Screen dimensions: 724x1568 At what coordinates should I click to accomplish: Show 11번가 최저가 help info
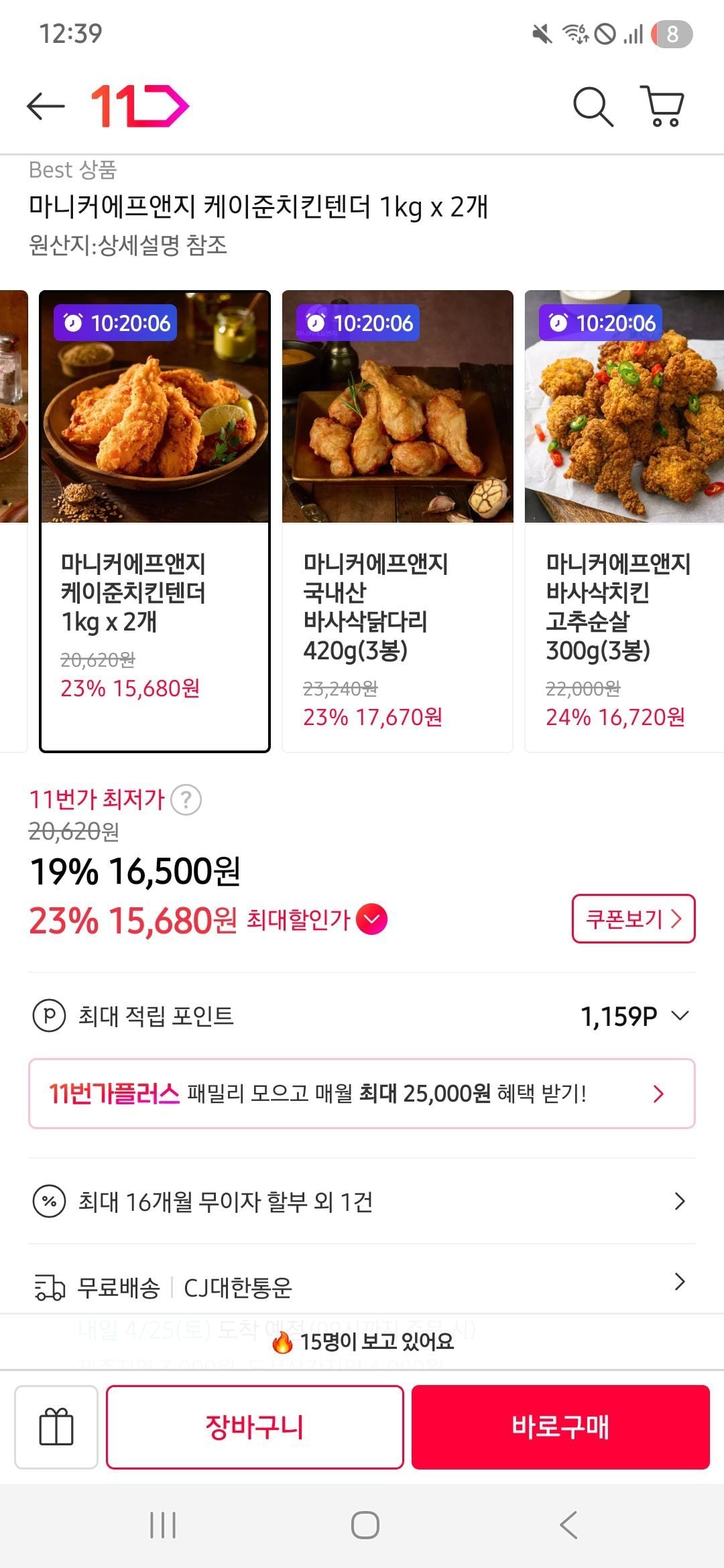[x=186, y=799]
